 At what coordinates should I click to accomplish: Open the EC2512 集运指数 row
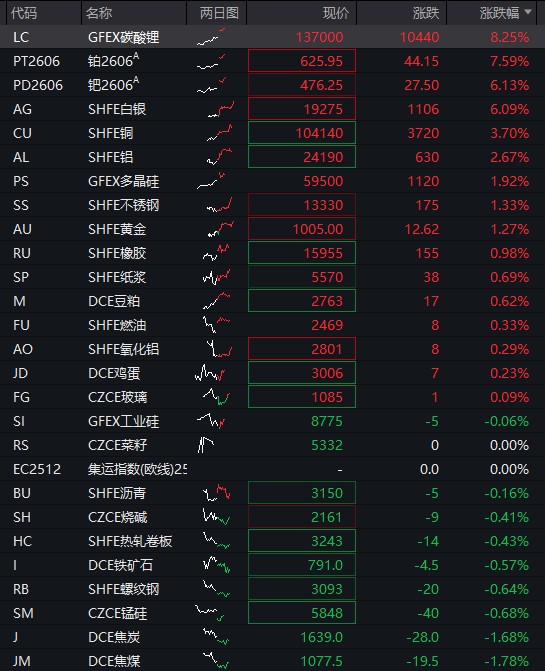click(272, 469)
